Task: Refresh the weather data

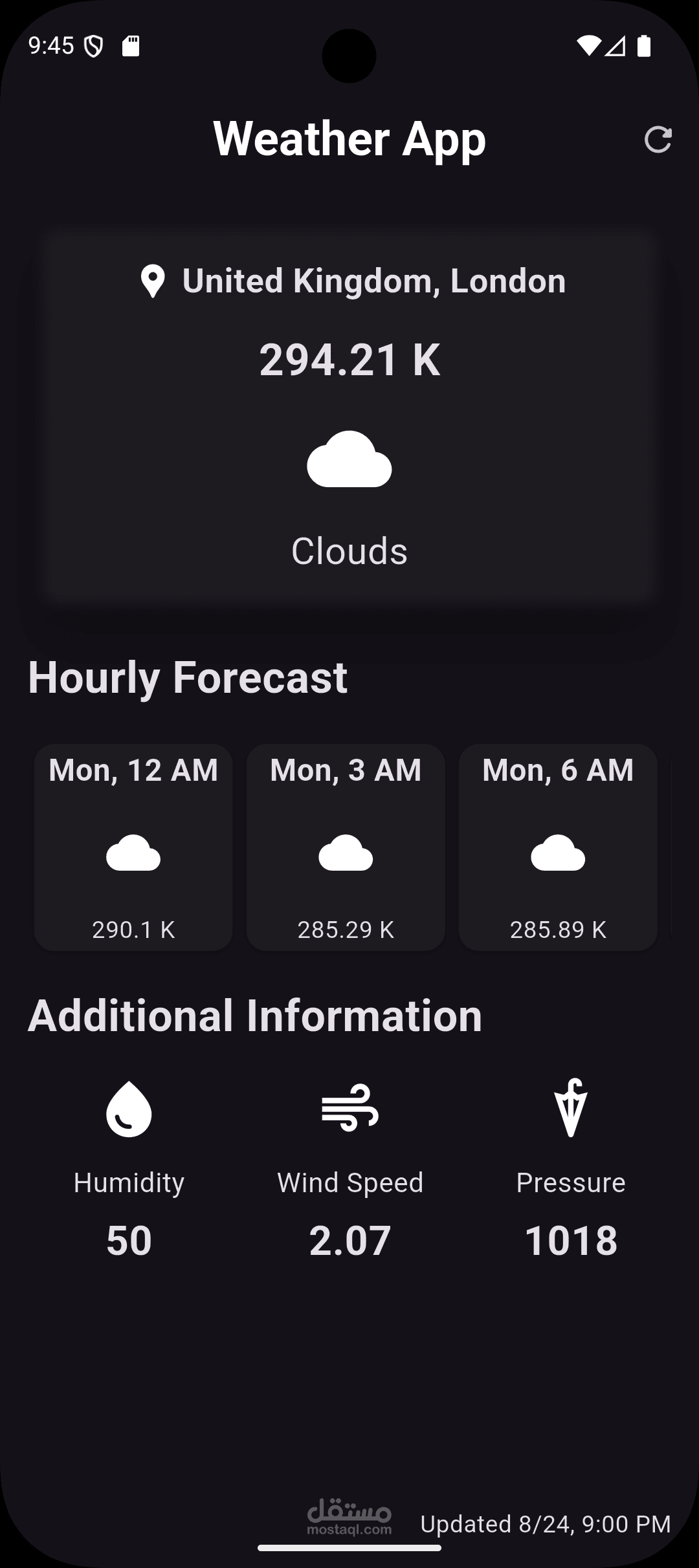Action: pos(658,140)
